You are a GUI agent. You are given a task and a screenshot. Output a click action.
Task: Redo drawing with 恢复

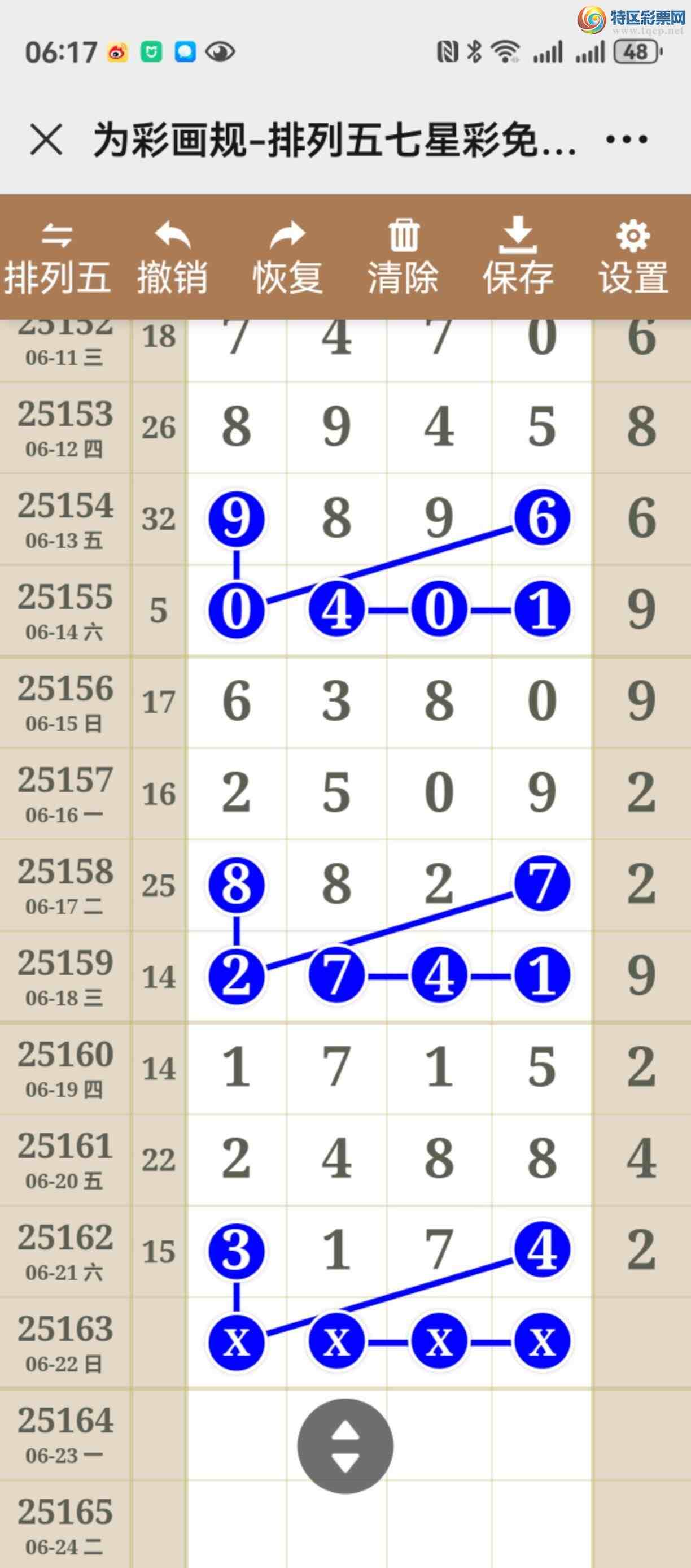(x=287, y=258)
